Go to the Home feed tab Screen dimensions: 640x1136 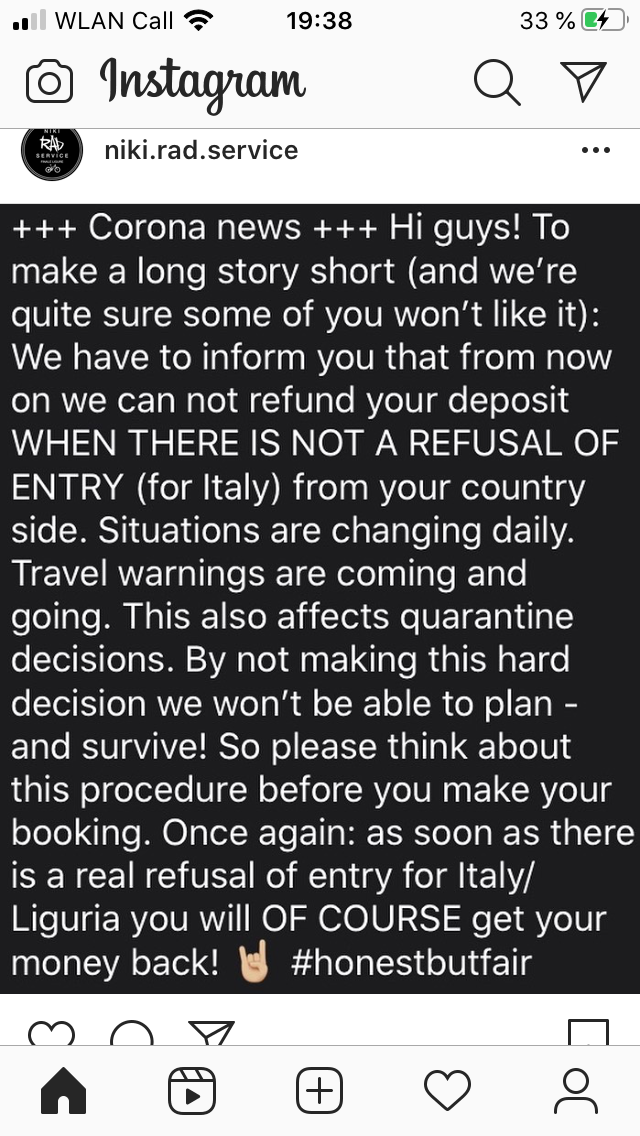point(63,1091)
